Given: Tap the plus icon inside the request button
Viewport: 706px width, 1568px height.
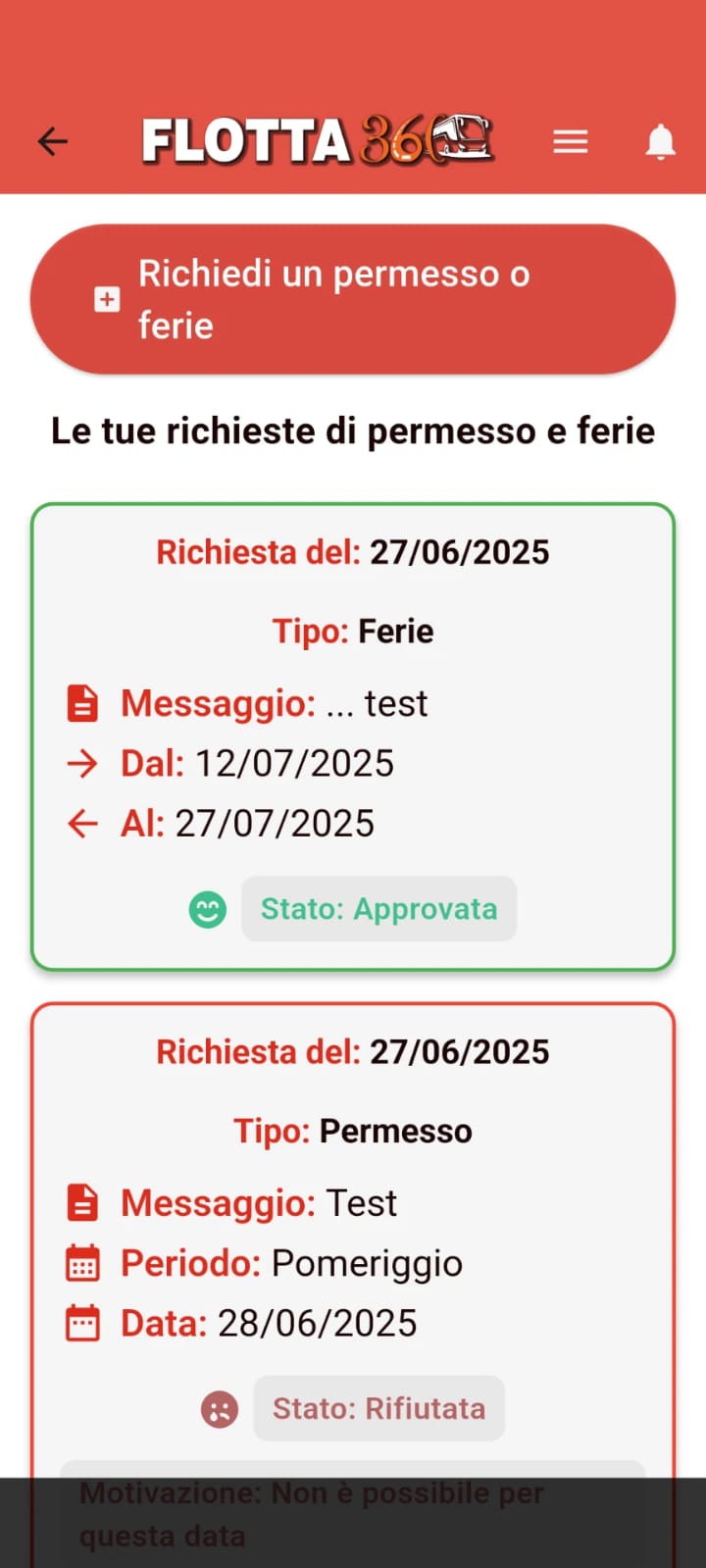Looking at the screenshot, I should coord(106,299).
